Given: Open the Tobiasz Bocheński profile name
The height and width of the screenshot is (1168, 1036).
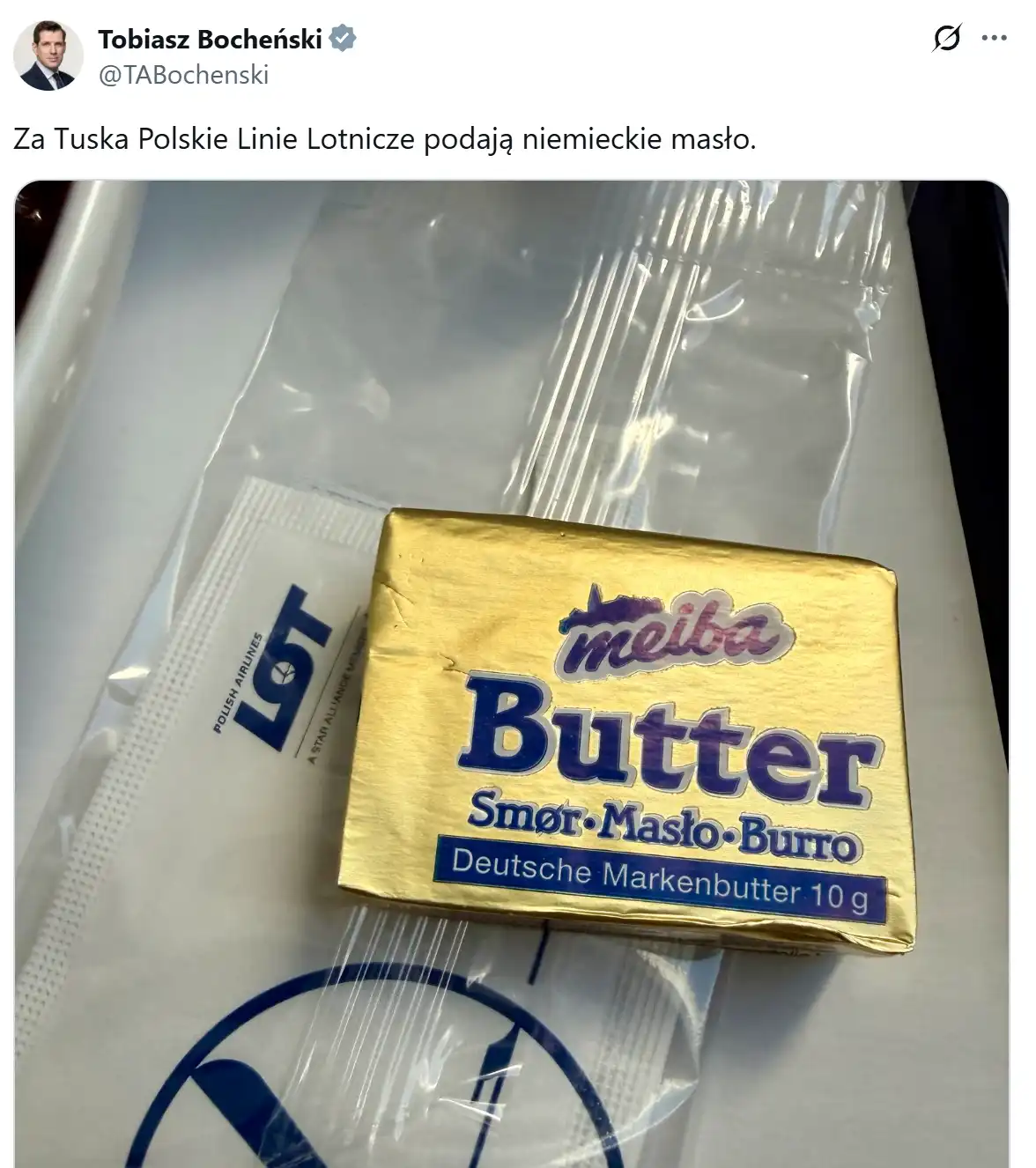Looking at the screenshot, I should [210, 39].
